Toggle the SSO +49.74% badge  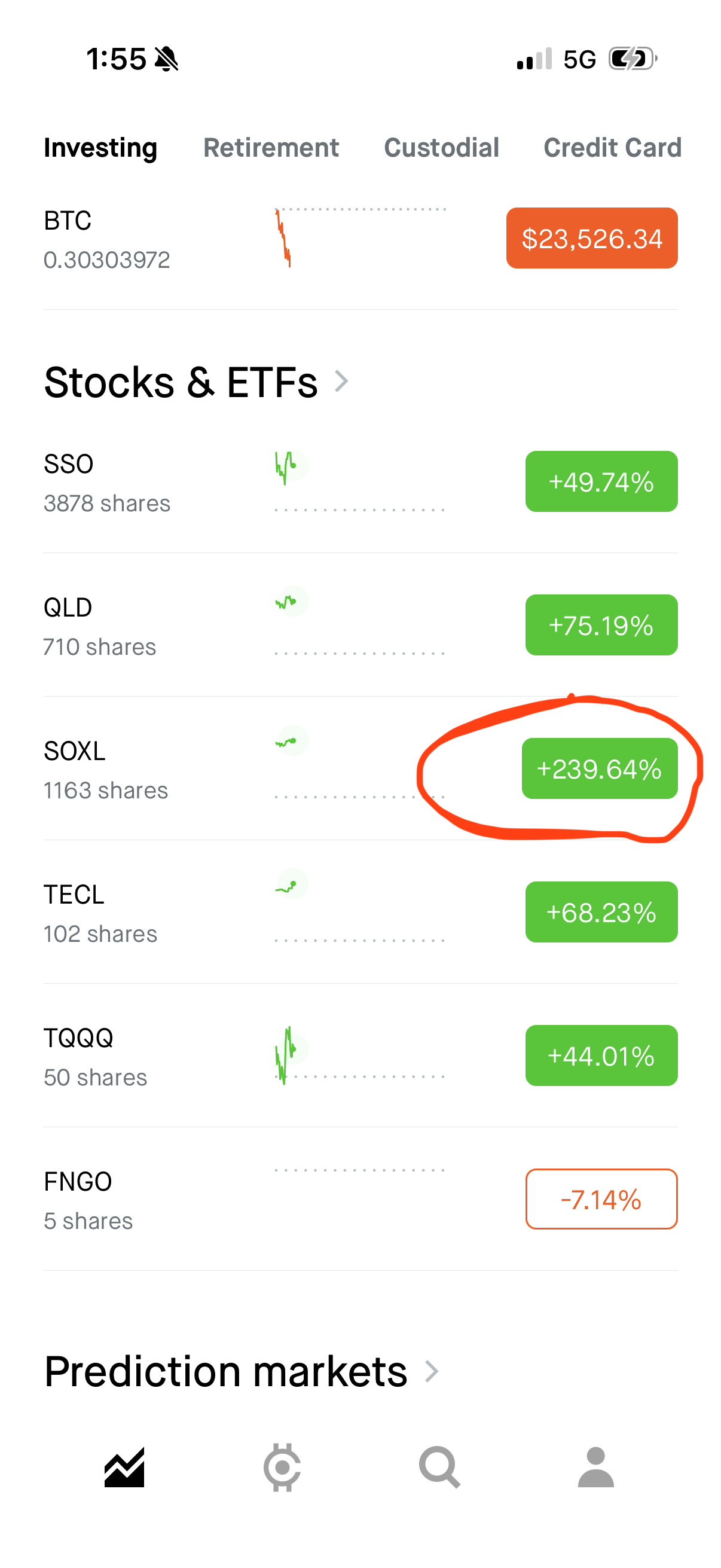click(601, 481)
